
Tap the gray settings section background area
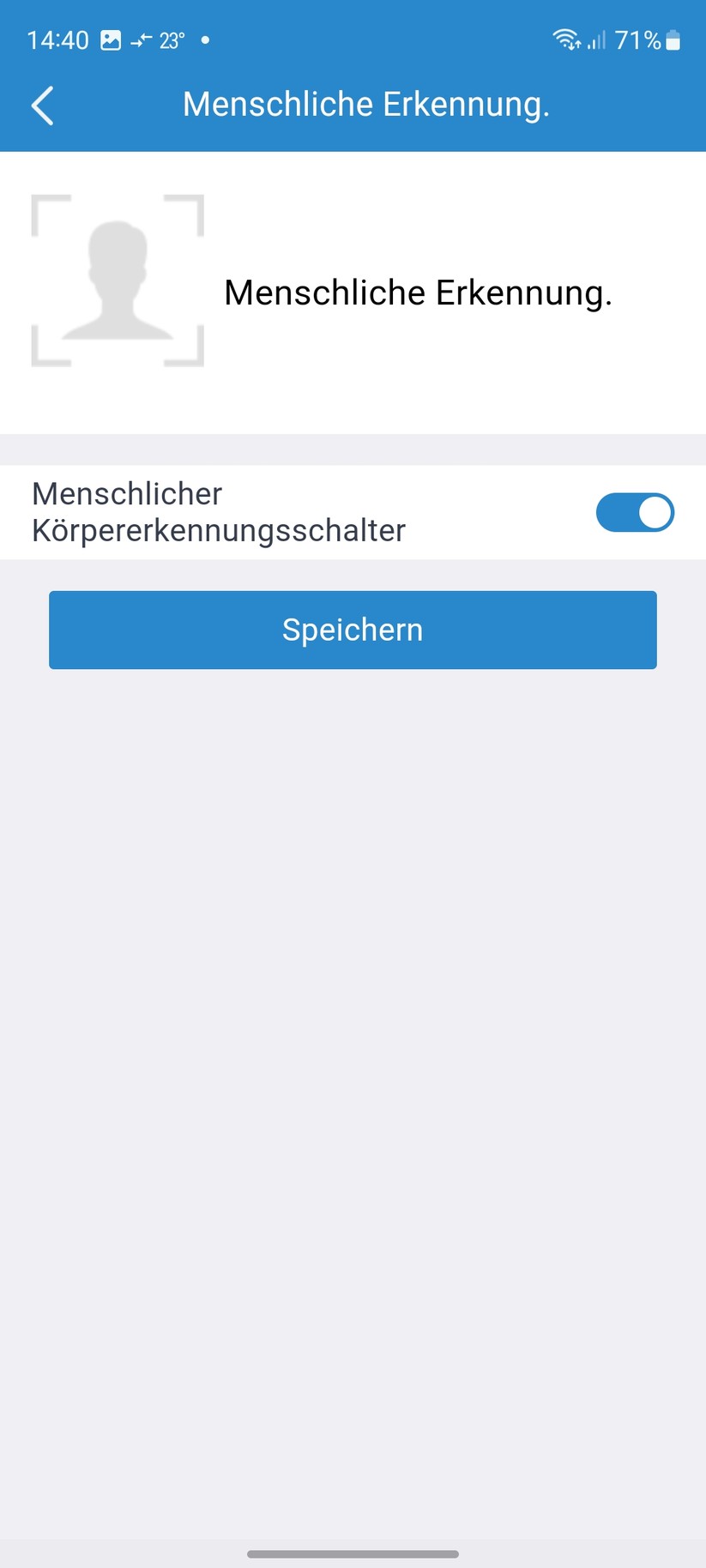(x=353, y=1029)
